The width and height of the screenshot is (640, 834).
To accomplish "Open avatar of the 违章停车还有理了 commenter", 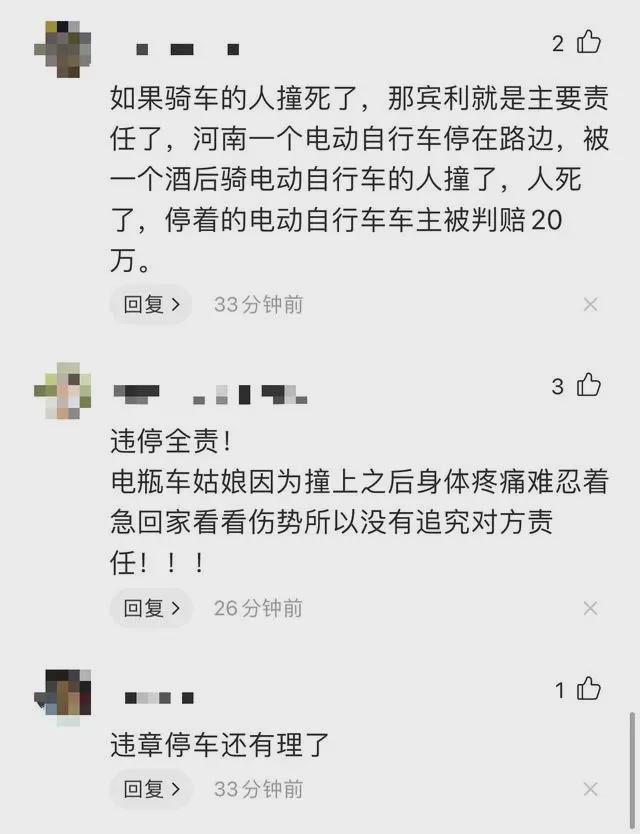I will (x=62, y=693).
